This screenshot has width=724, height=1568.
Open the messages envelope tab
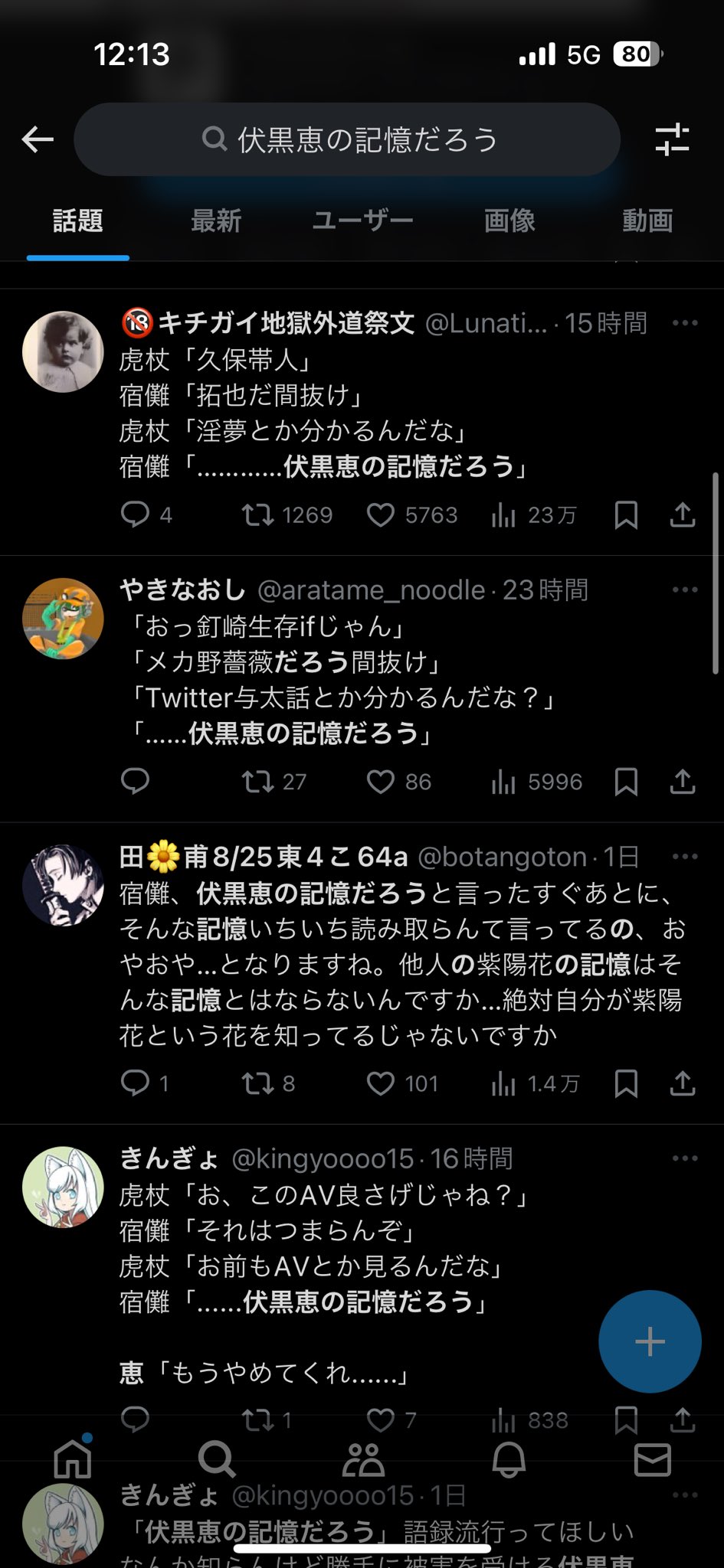click(652, 1459)
